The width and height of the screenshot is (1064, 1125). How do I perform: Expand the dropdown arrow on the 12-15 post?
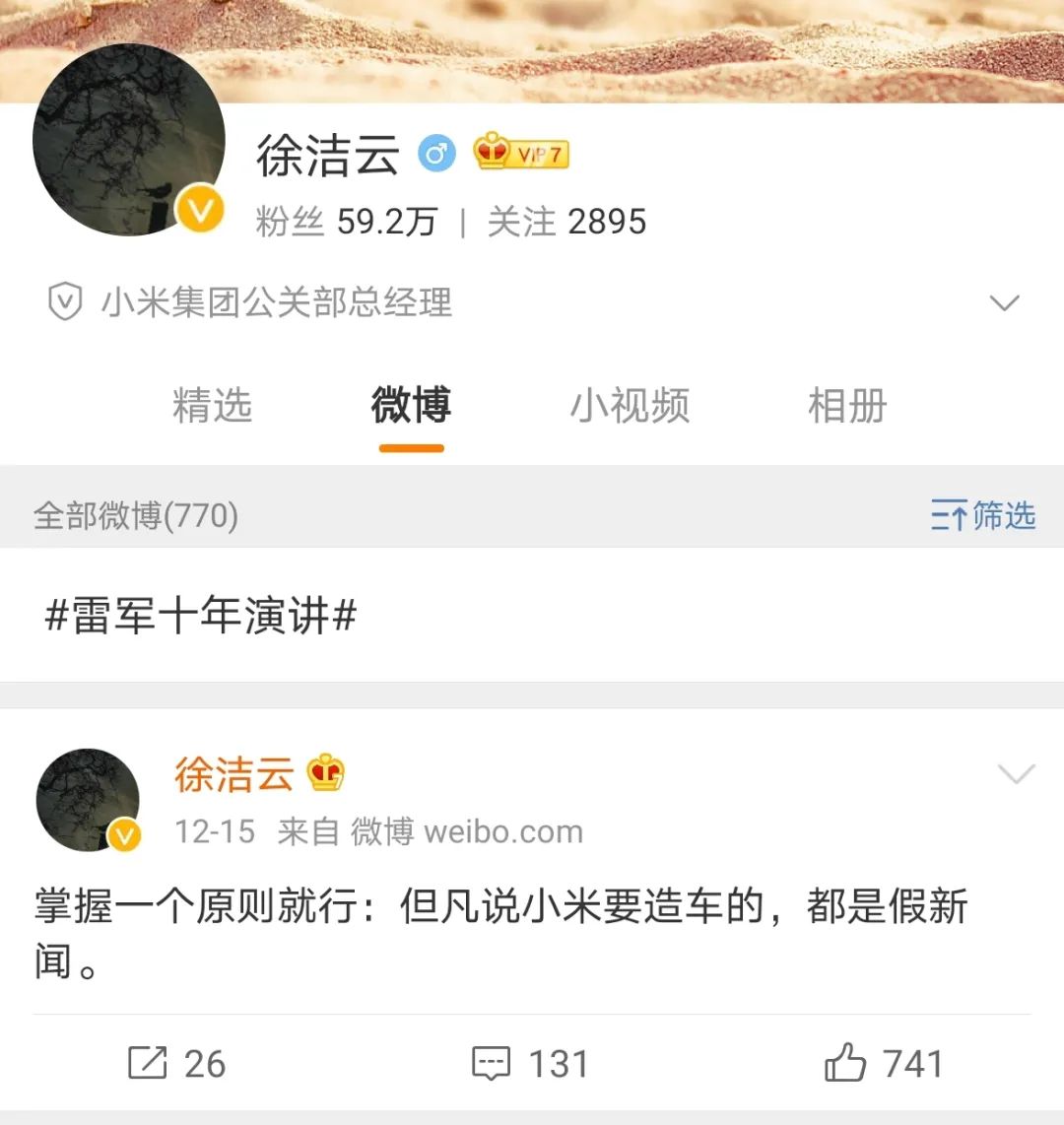point(1015,774)
